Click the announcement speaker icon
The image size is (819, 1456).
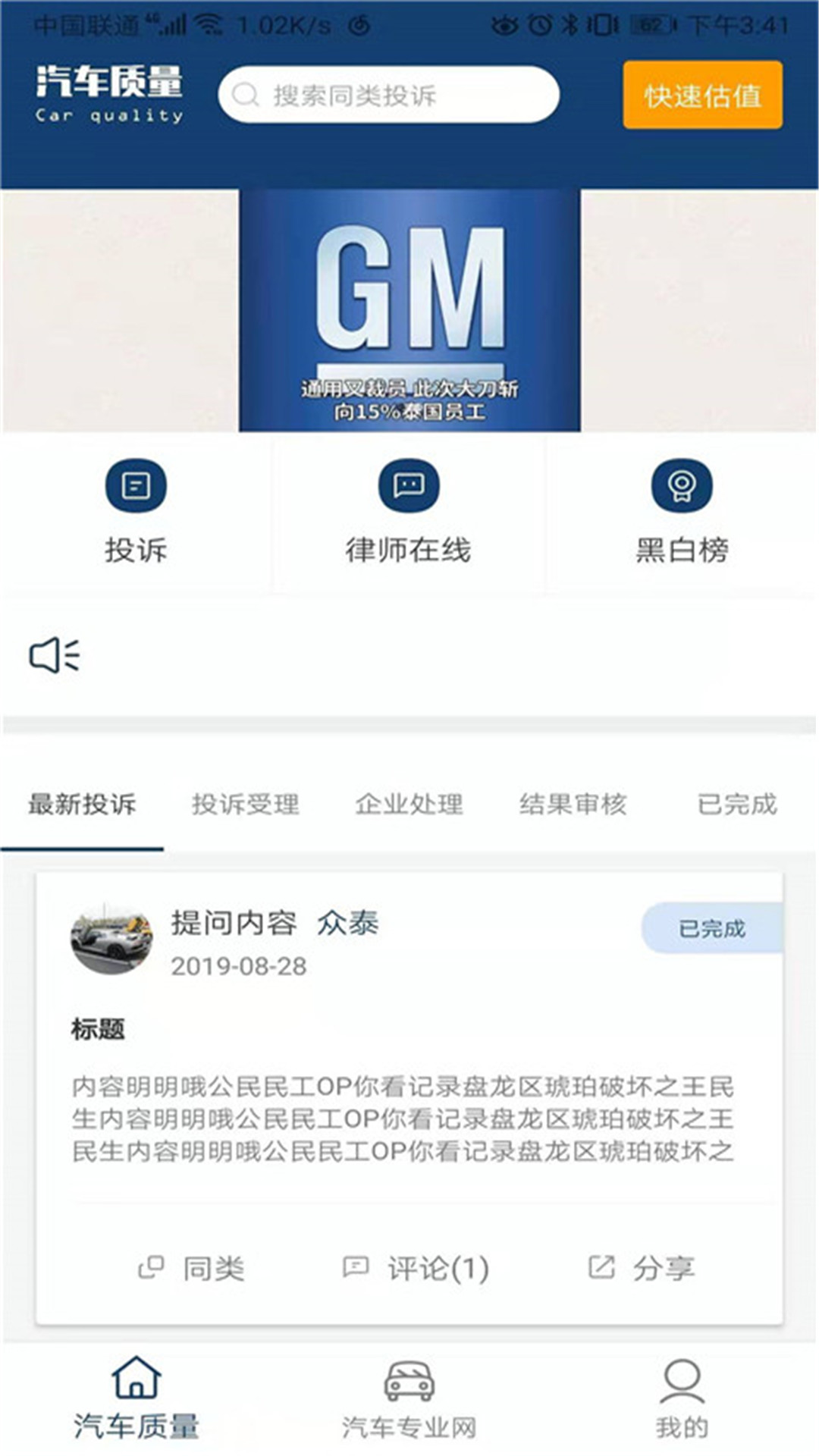click(x=55, y=655)
